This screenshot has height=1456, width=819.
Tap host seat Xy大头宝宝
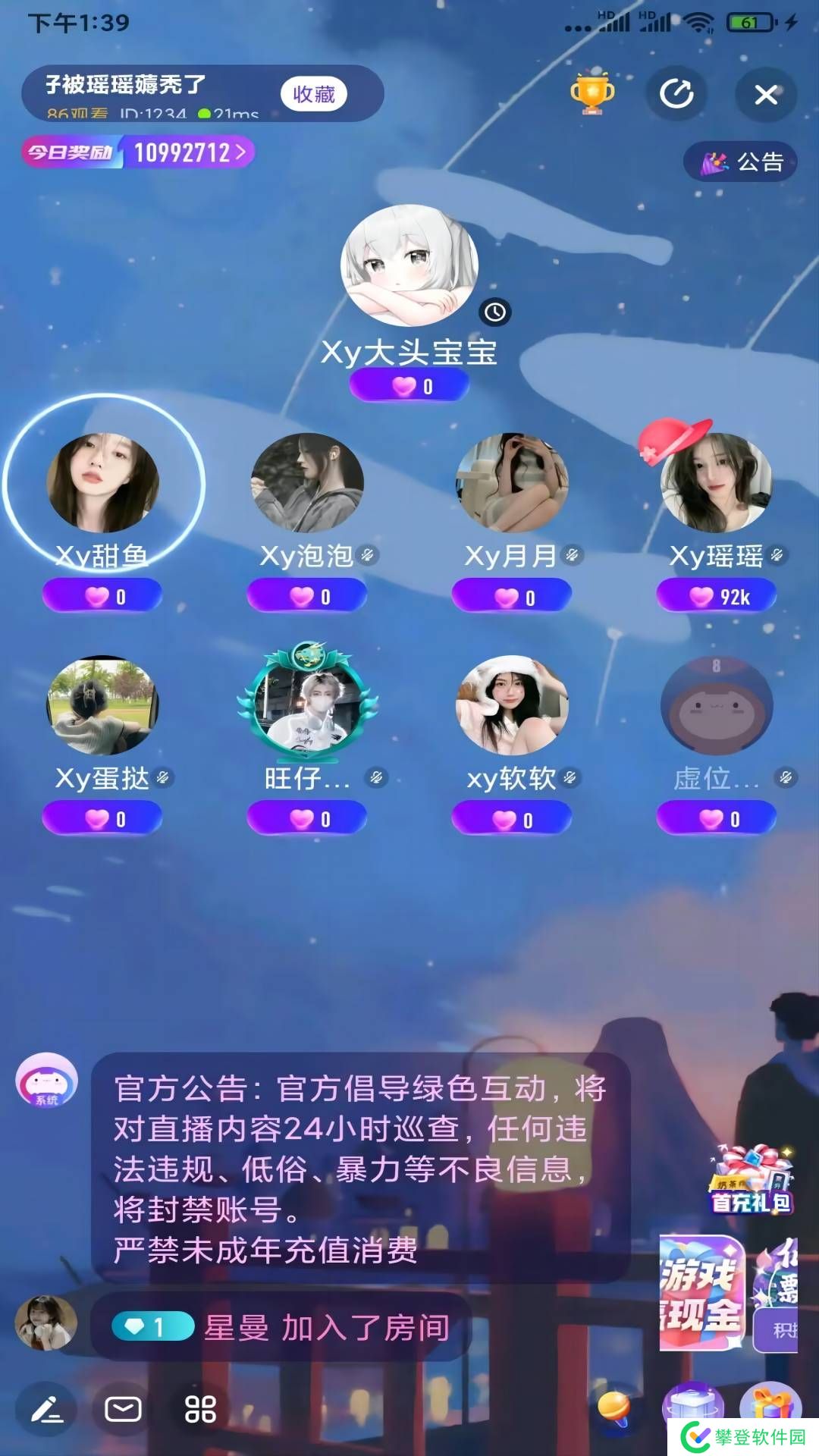point(409,265)
